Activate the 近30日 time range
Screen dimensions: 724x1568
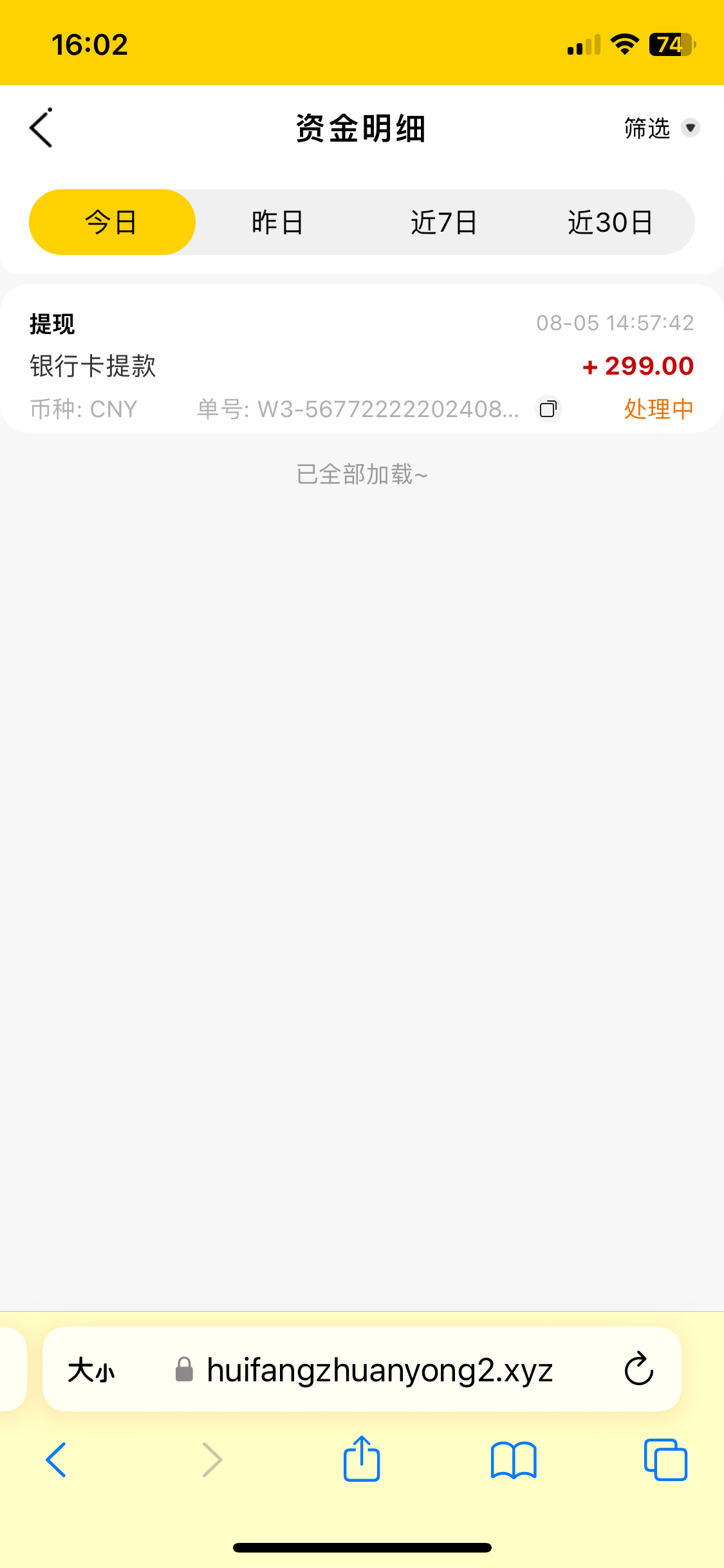(613, 221)
